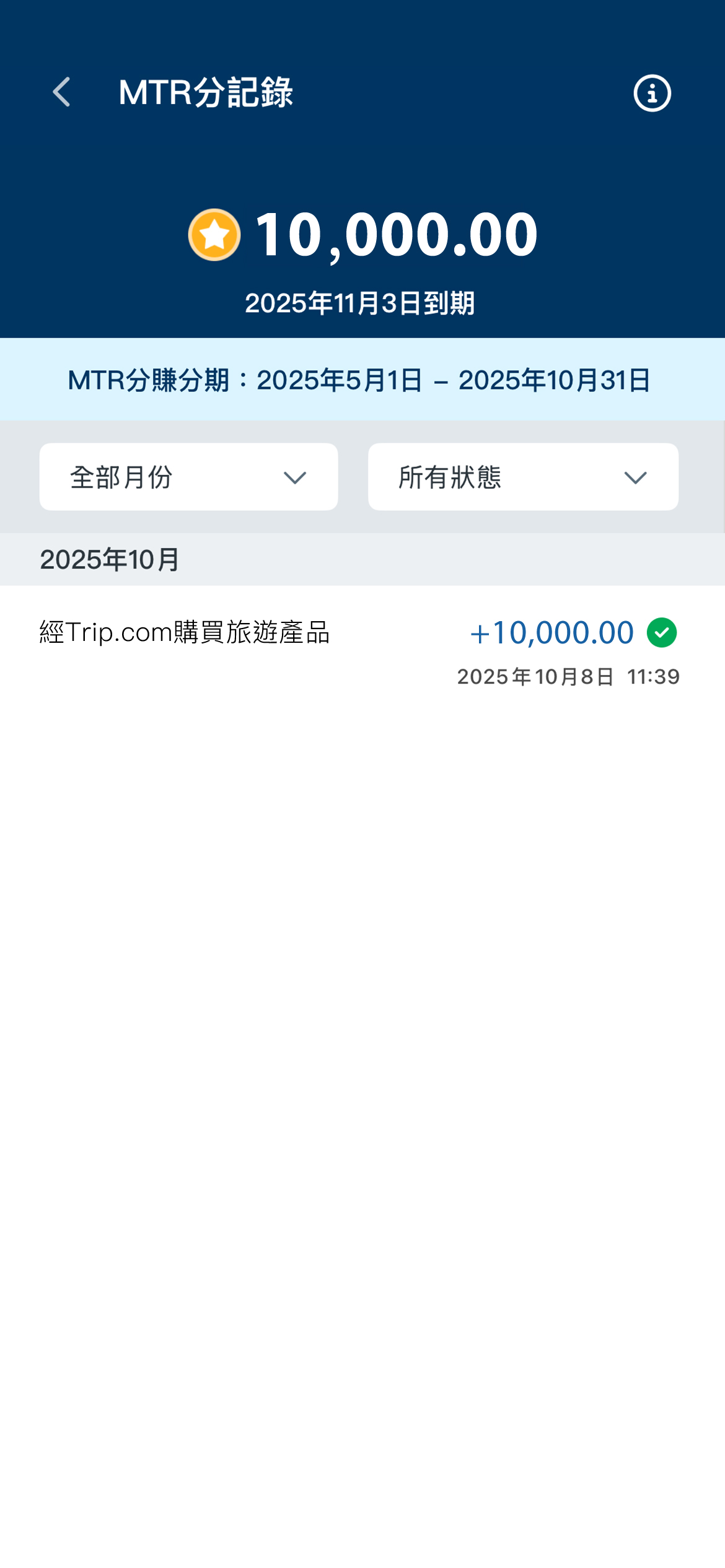This screenshot has width=725, height=1568.
Task: Go back using the left arrow icon
Action: 62,92
